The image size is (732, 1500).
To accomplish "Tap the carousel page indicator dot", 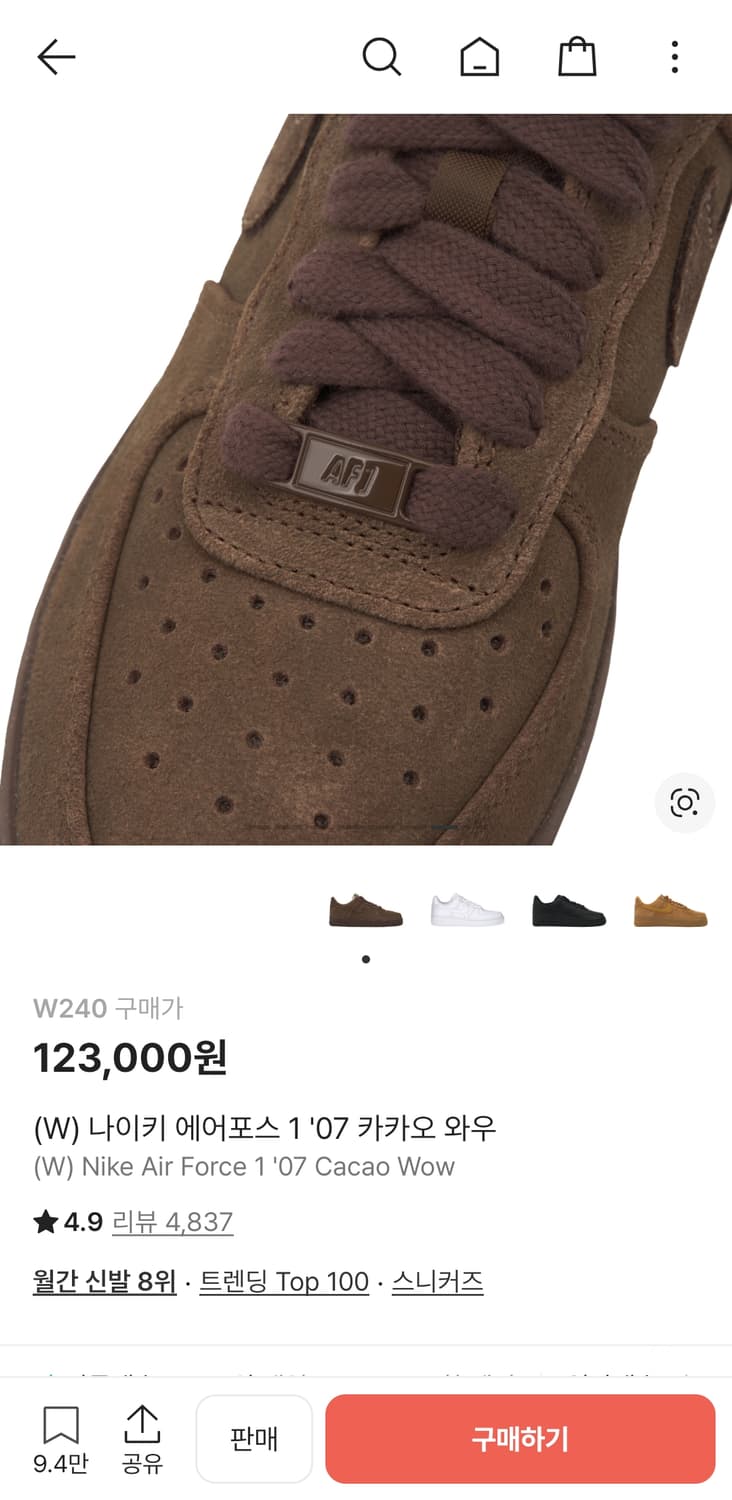I will tap(366, 958).
